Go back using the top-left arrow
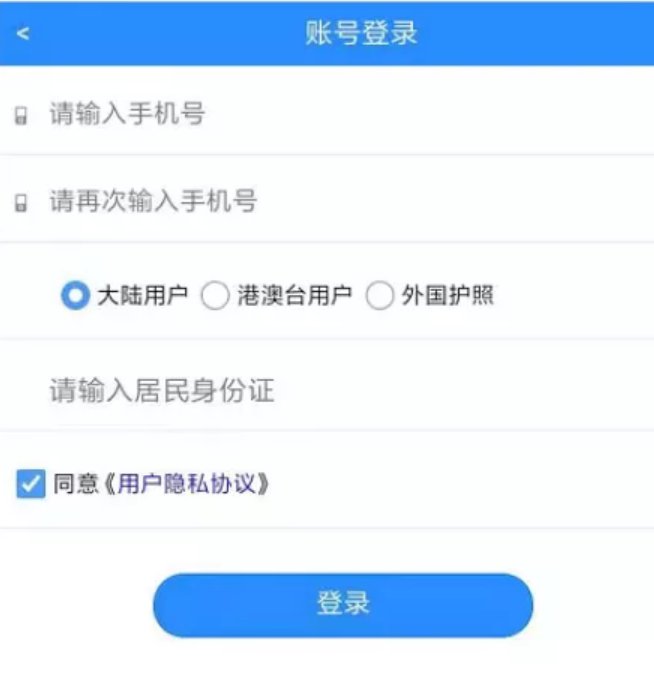 click(x=23, y=33)
